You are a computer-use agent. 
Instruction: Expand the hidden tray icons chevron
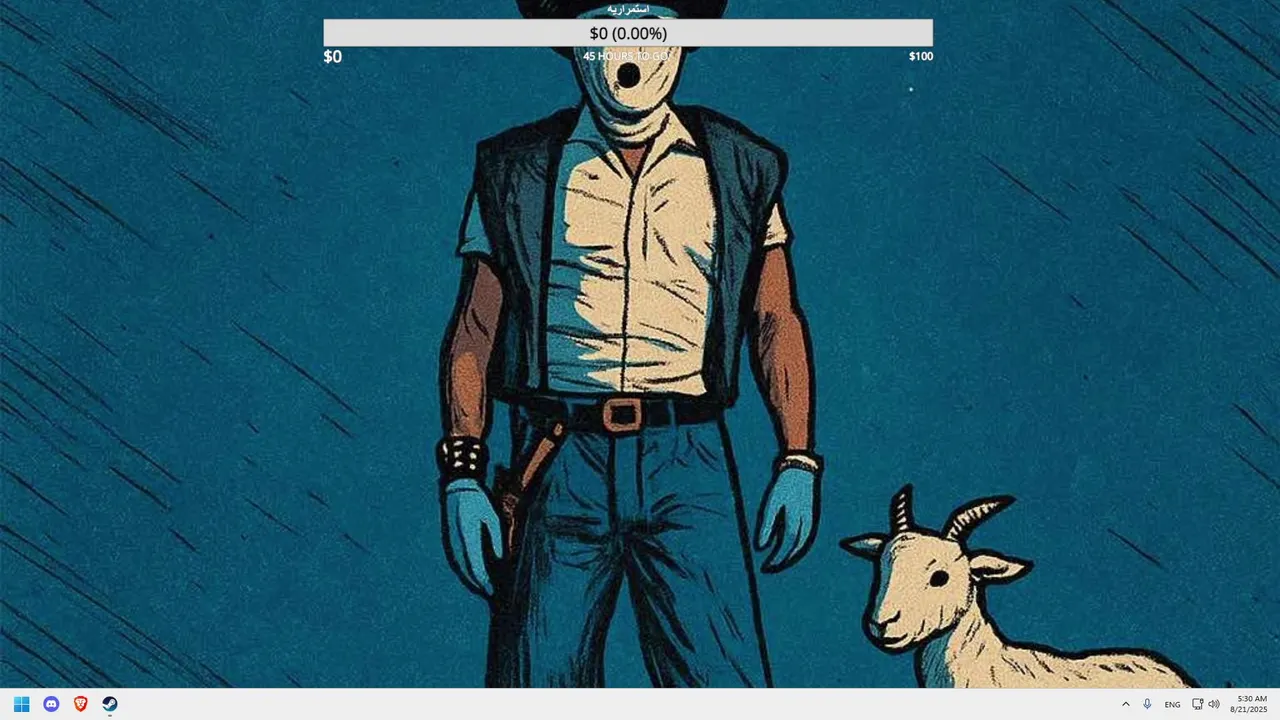(1125, 704)
